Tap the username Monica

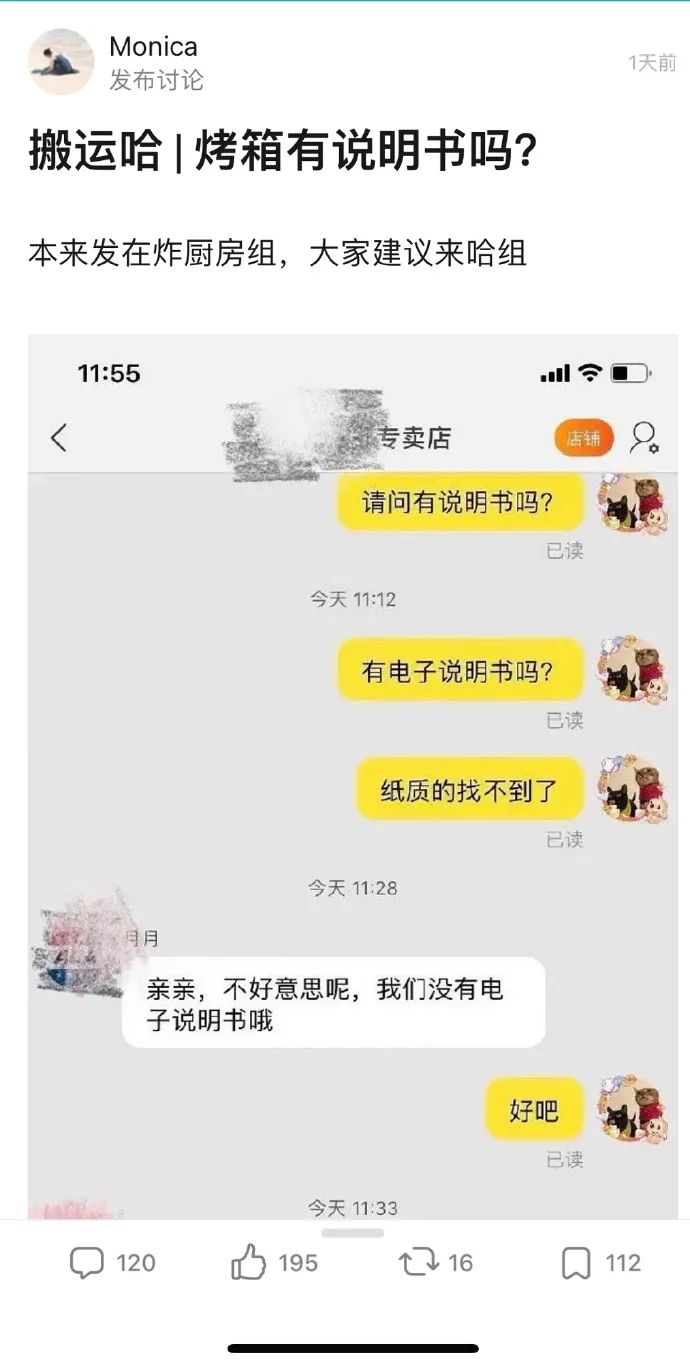click(153, 46)
